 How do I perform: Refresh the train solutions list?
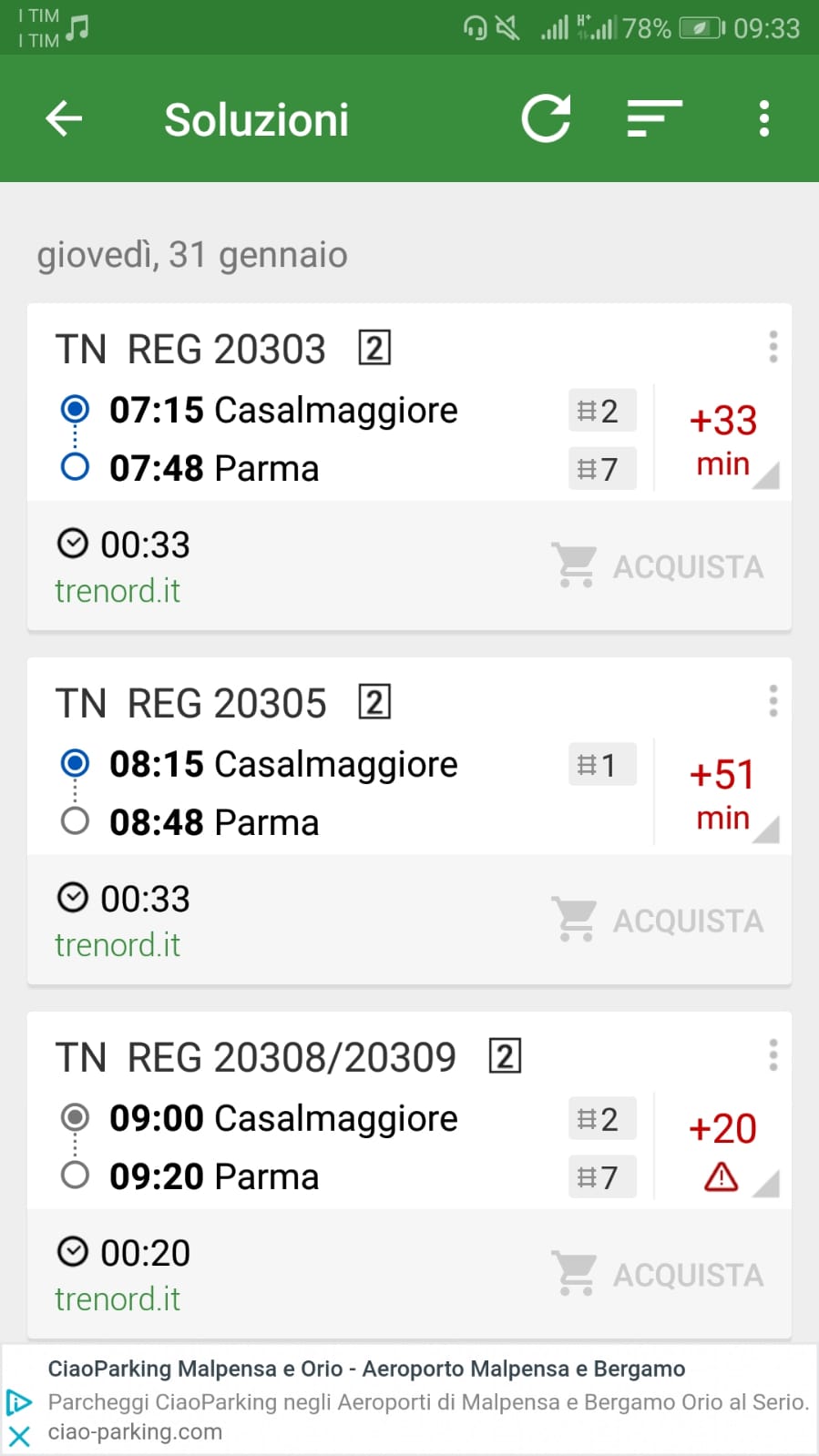click(x=546, y=118)
